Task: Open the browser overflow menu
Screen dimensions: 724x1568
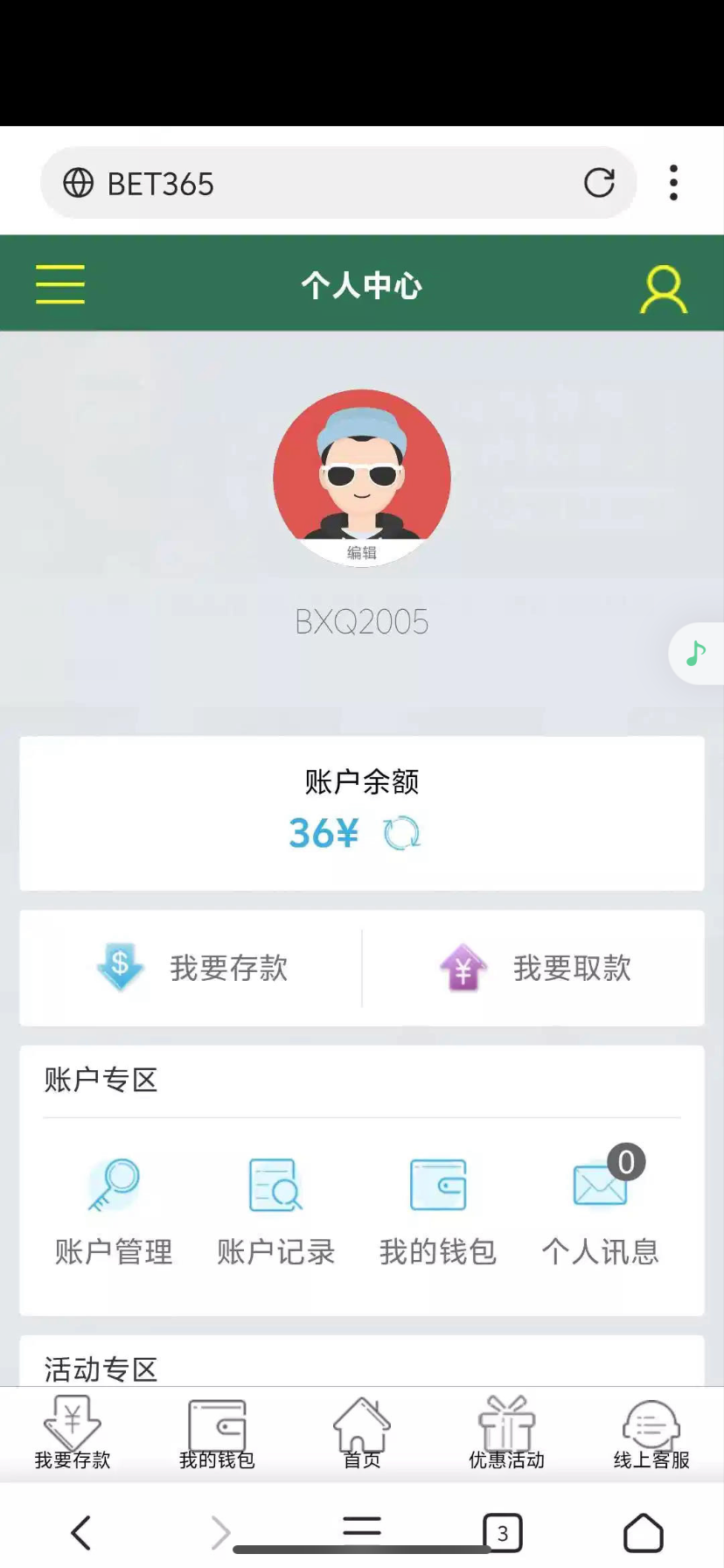Action: [673, 183]
